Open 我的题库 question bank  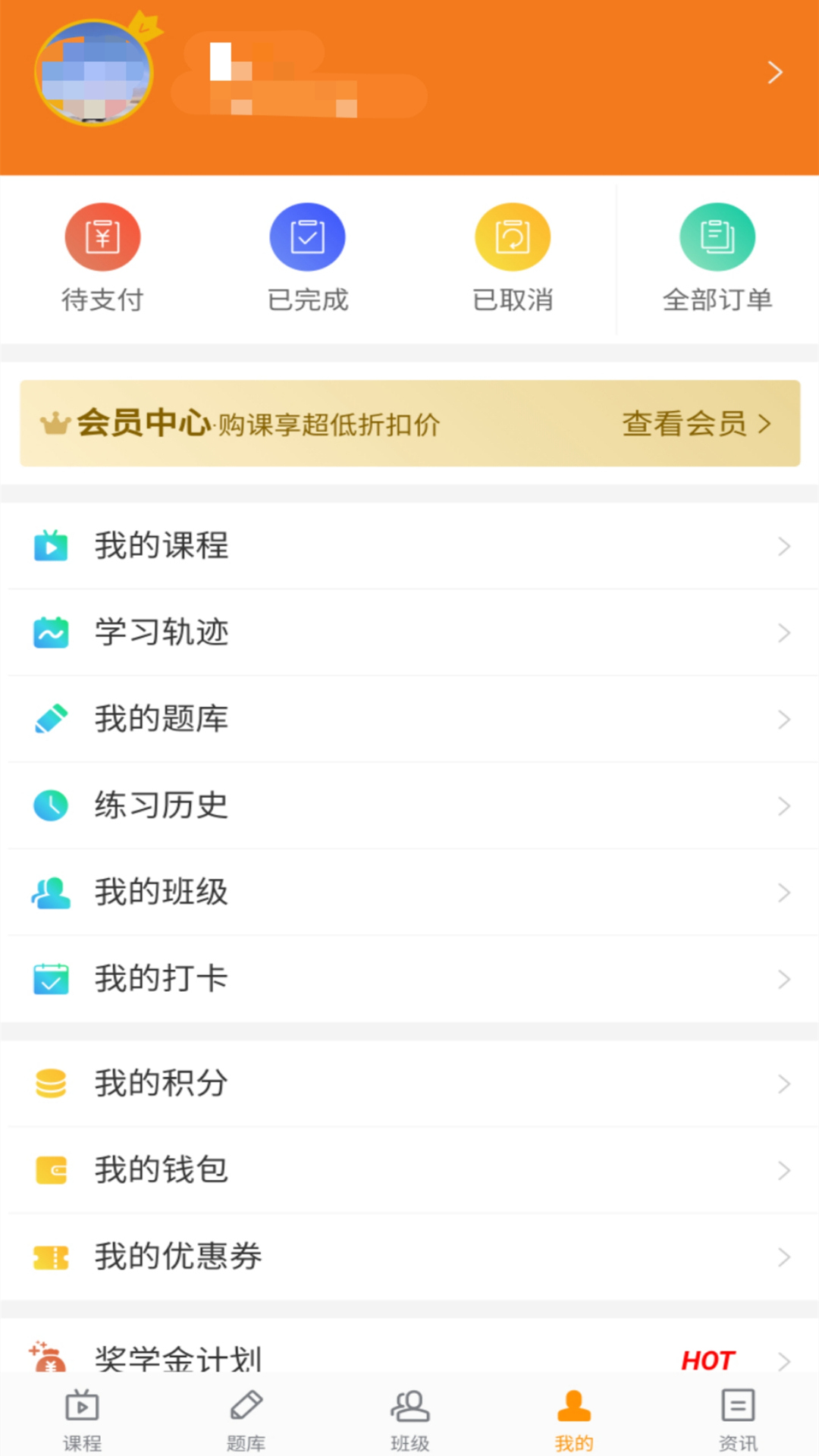click(409, 718)
